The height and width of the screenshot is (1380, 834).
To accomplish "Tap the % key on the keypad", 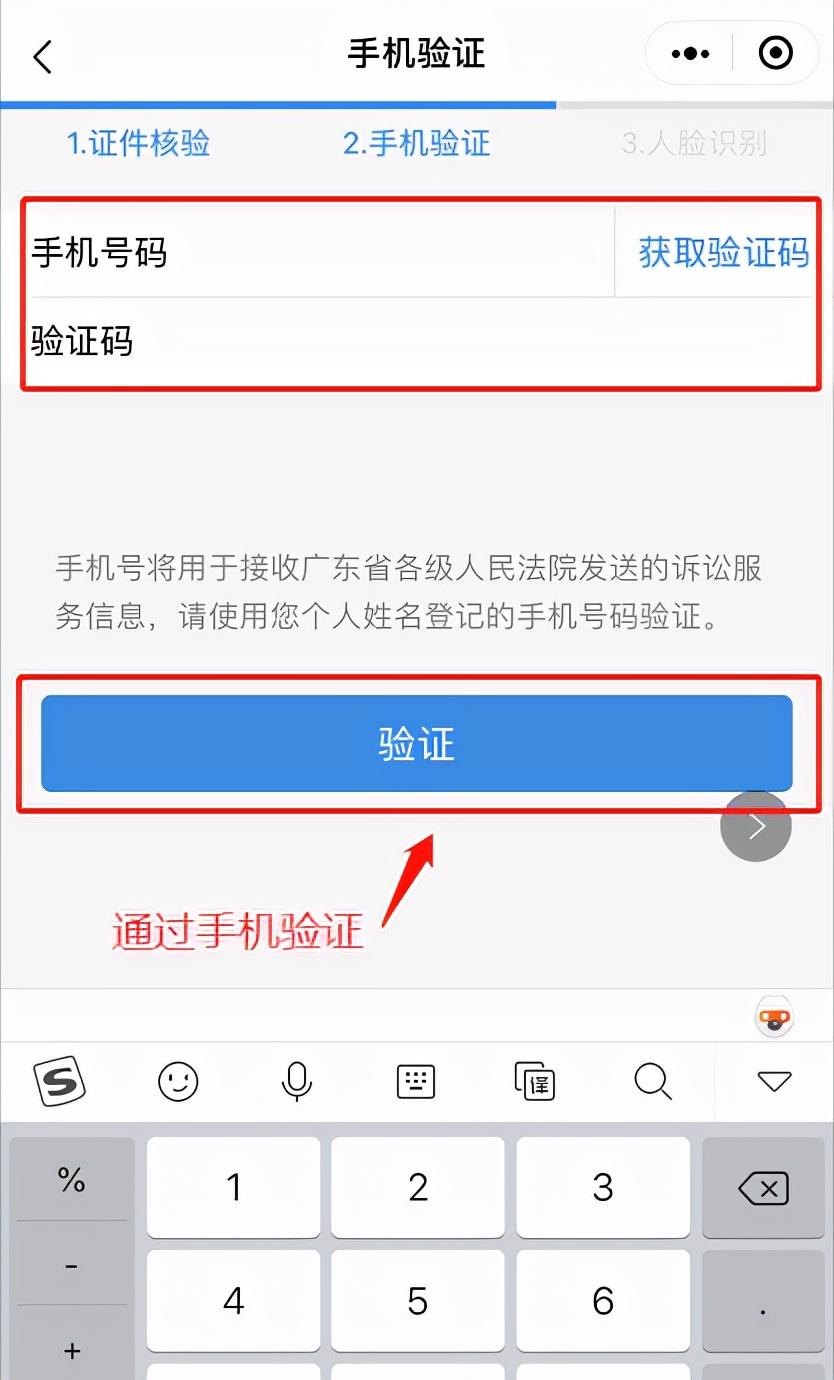I will point(72,1180).
